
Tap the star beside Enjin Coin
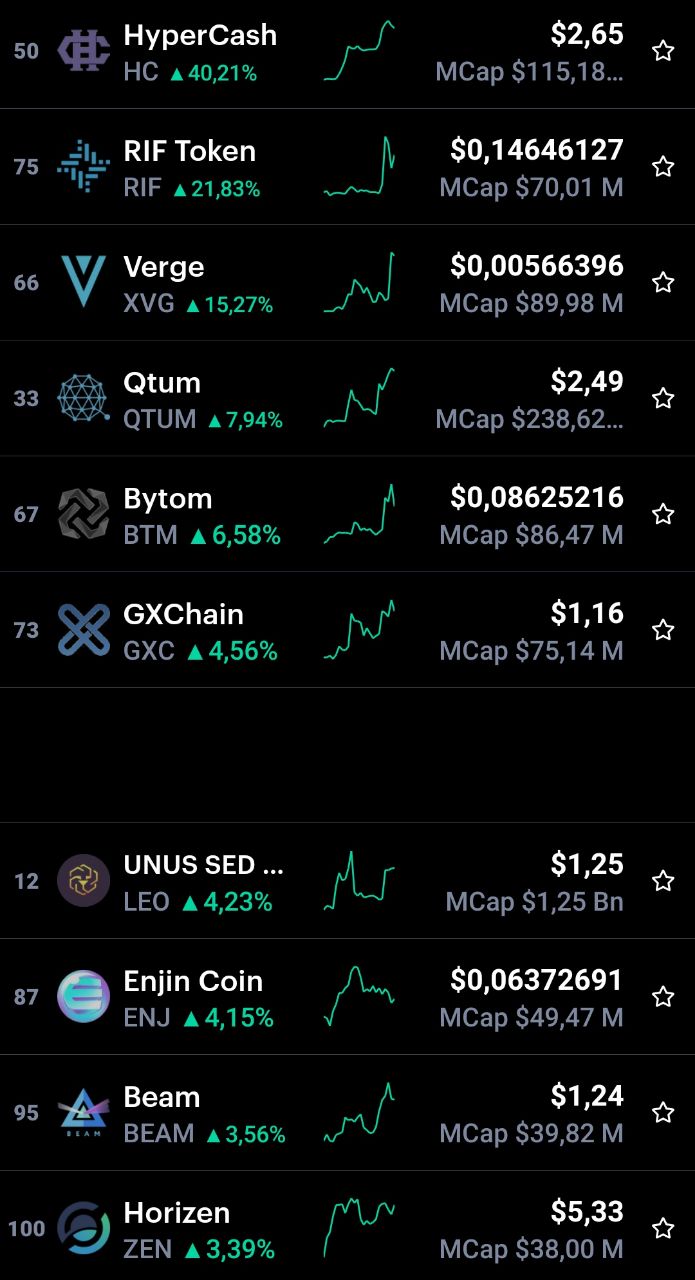[663, 997]
